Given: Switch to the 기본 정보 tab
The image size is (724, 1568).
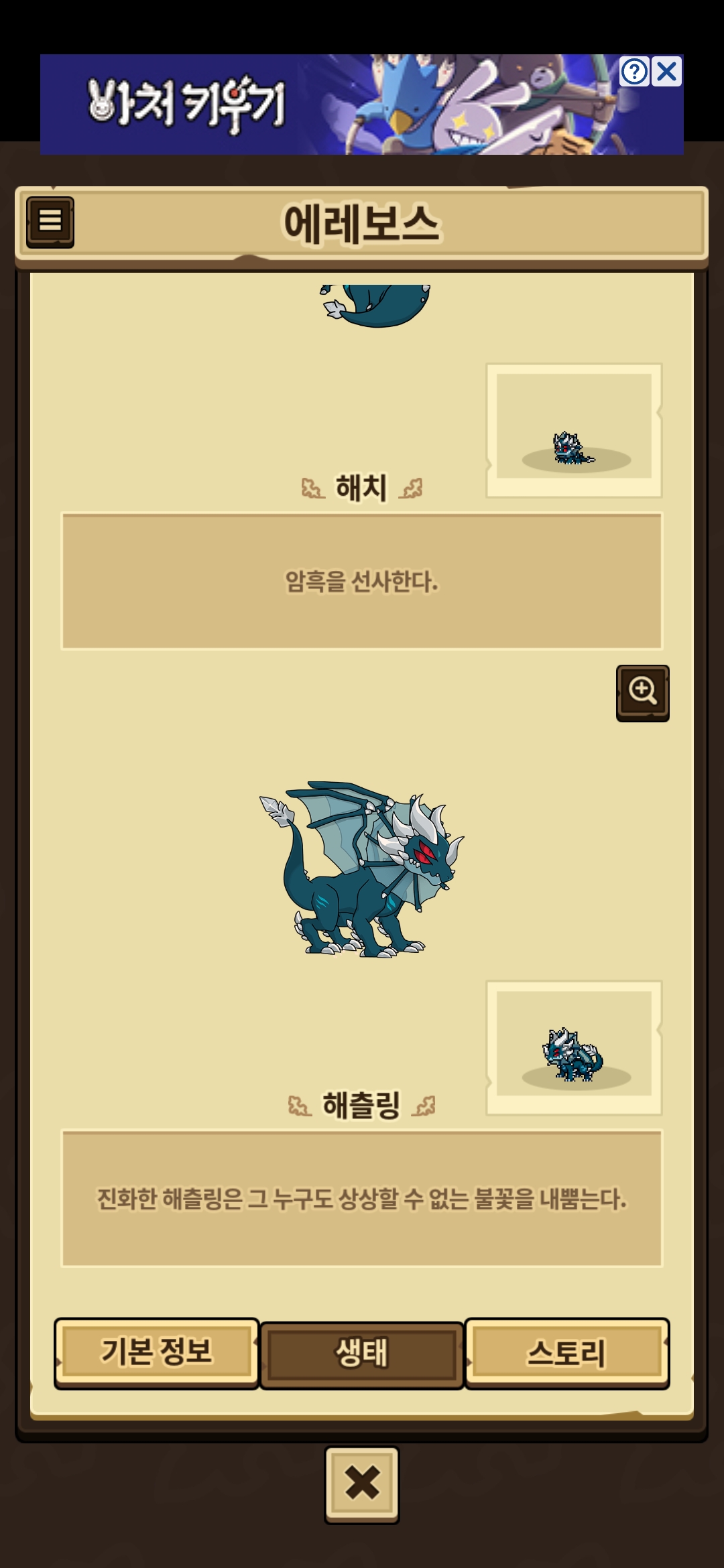Looking at the screenshot, I should point(156,1352).
